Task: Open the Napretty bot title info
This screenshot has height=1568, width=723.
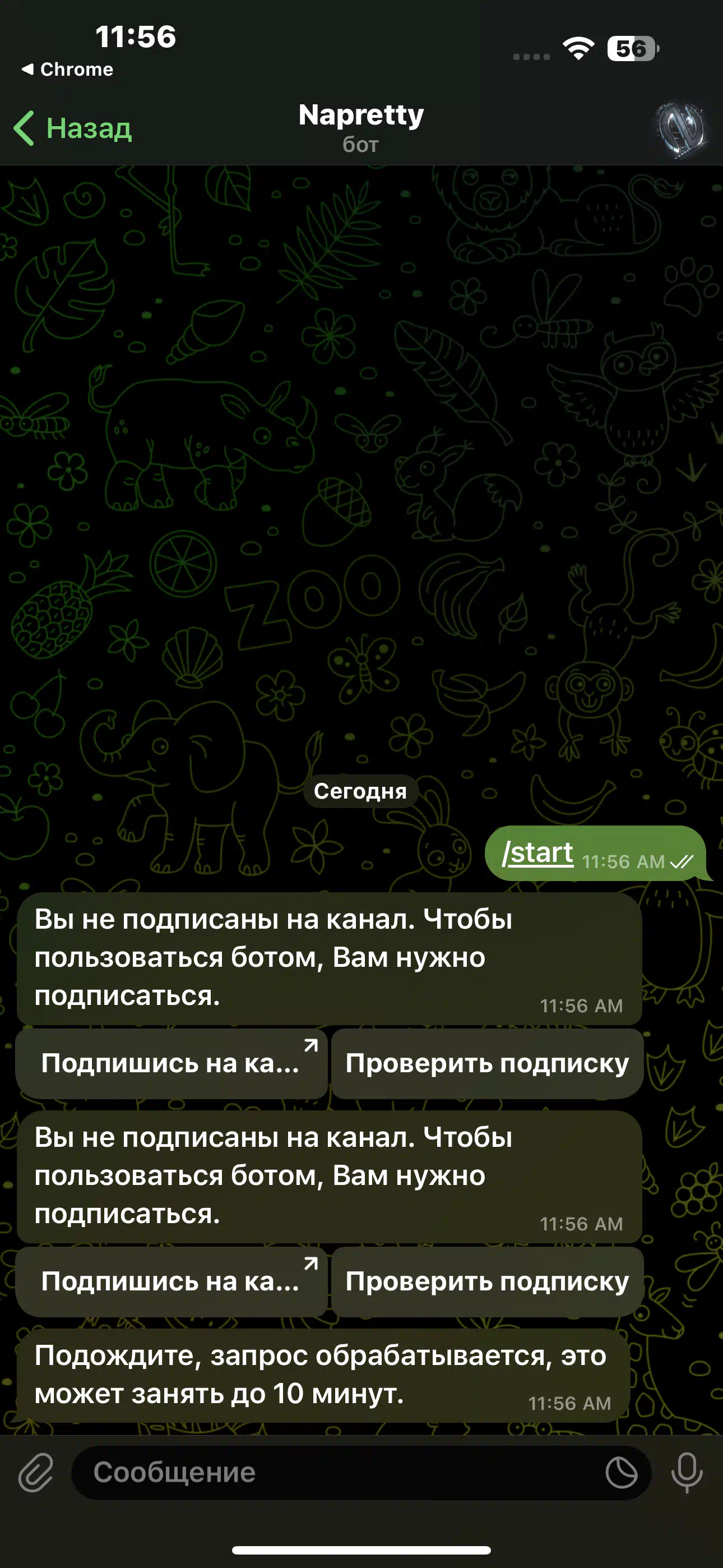Action: (x=361, y=127)
